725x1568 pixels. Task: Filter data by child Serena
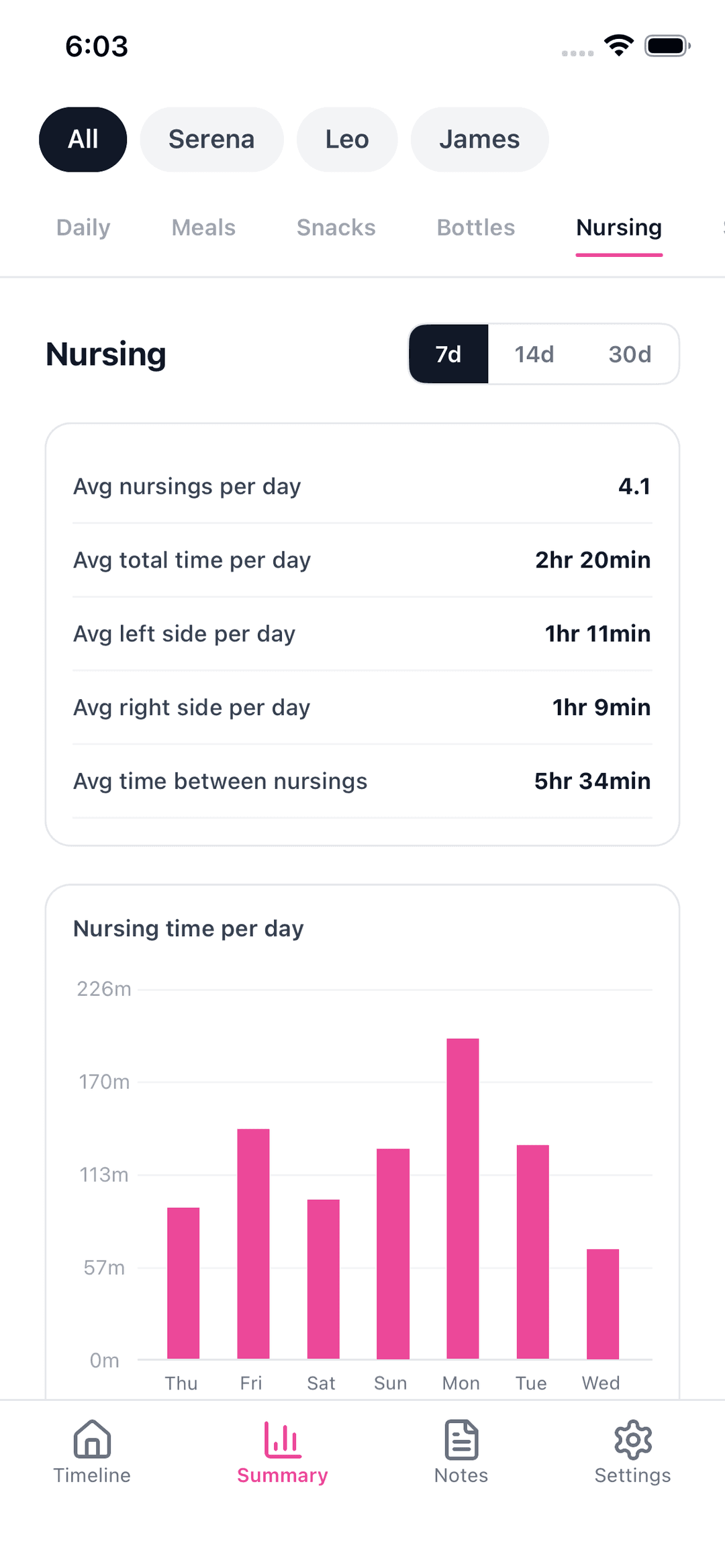pos(211,139)
